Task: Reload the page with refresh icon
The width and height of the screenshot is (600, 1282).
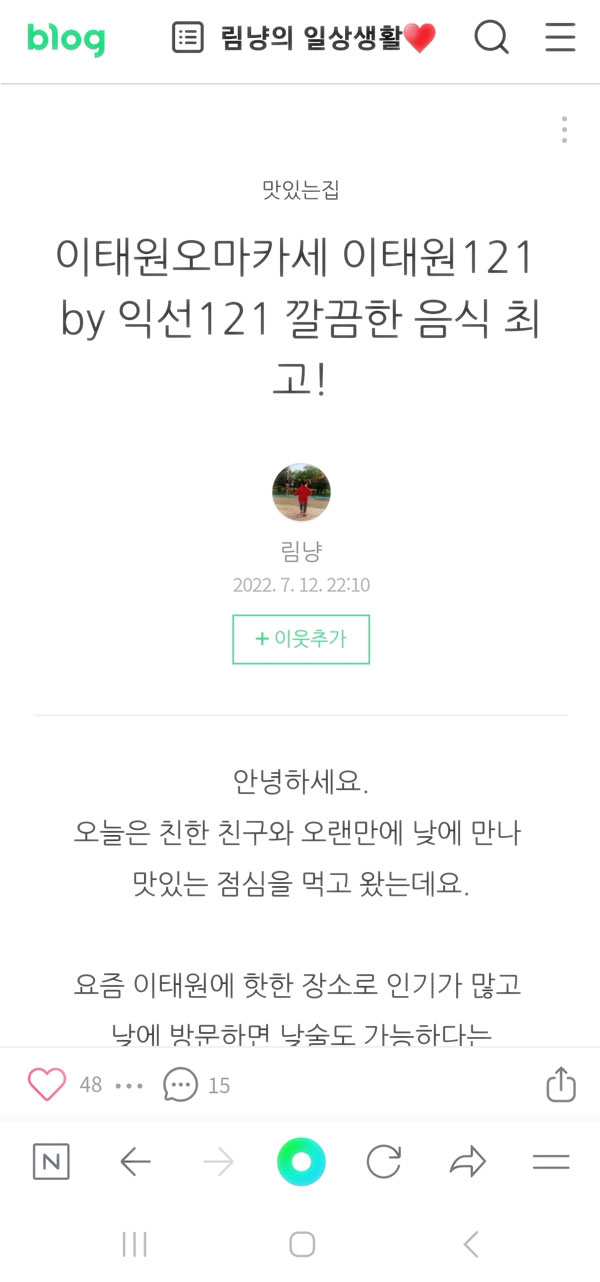Action: (383, 1162)
